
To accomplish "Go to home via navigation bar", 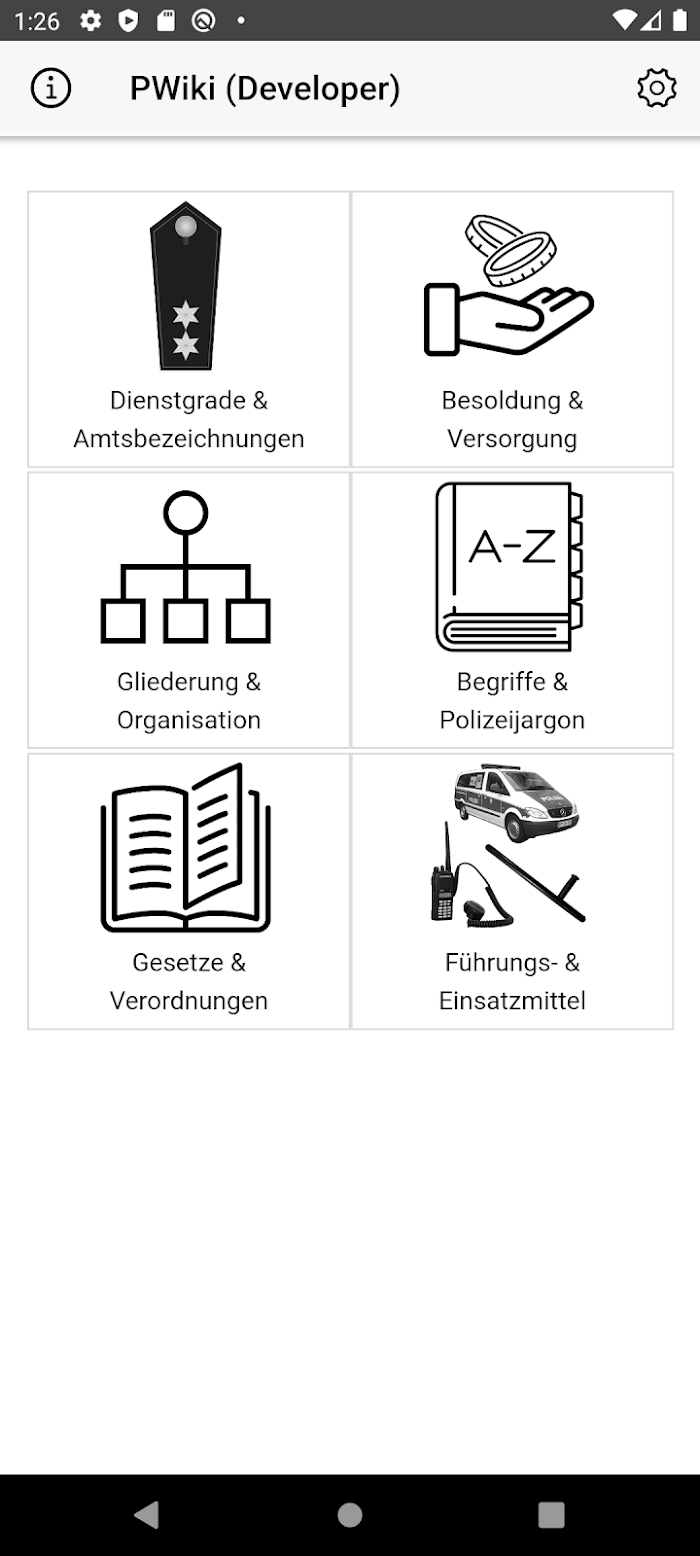I will coord(350,1515).
